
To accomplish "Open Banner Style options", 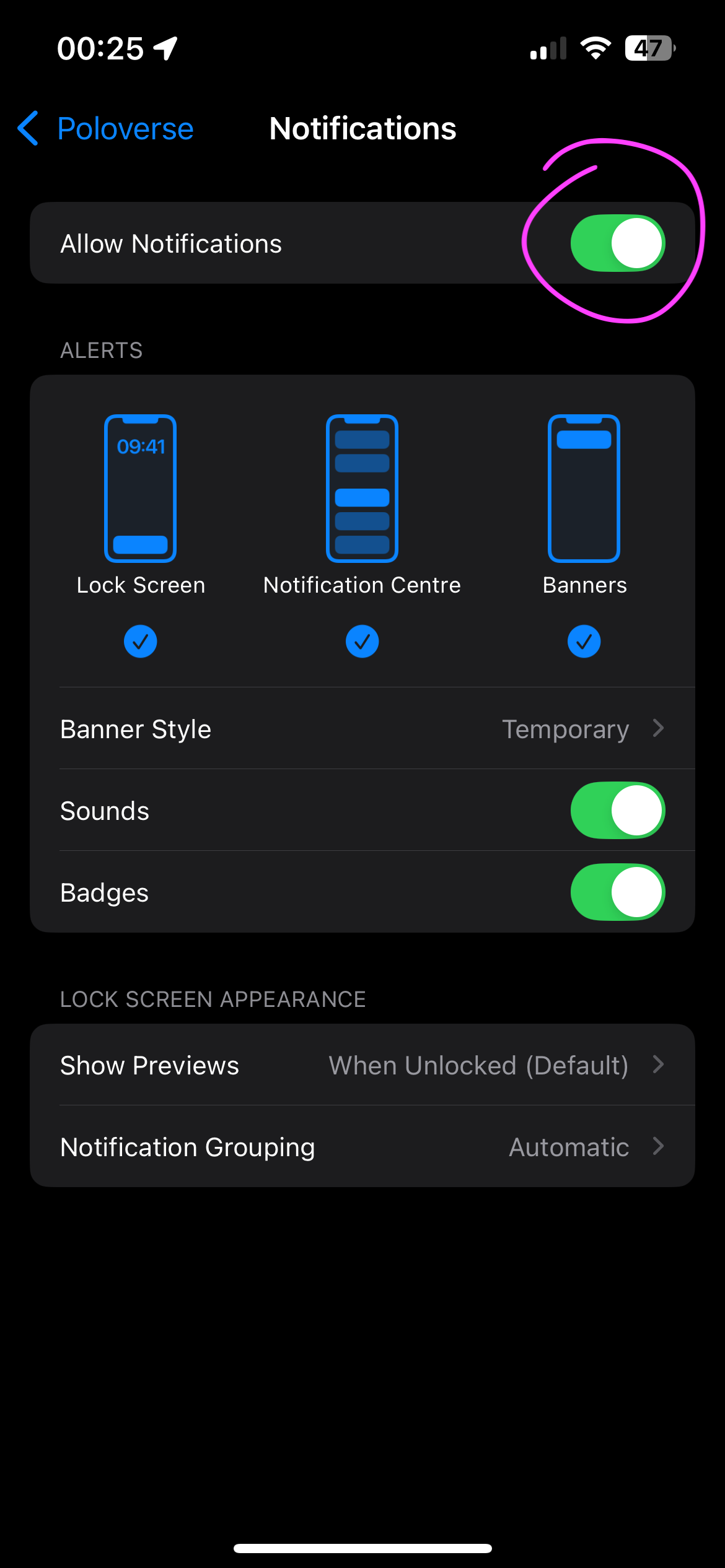I will (x=362, y=729).
